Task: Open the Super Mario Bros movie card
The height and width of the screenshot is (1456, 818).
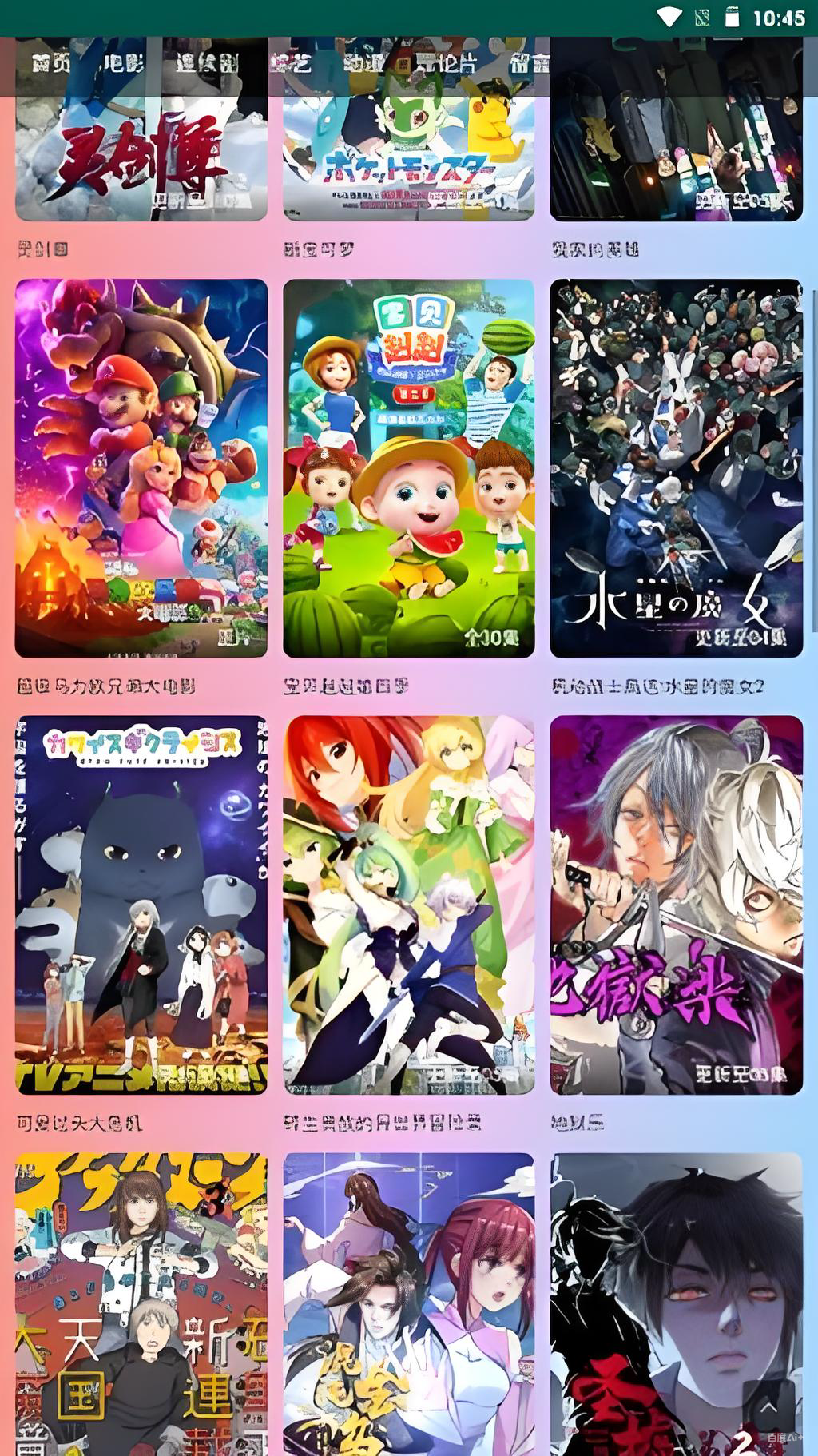Action: (x=141, y=467)
